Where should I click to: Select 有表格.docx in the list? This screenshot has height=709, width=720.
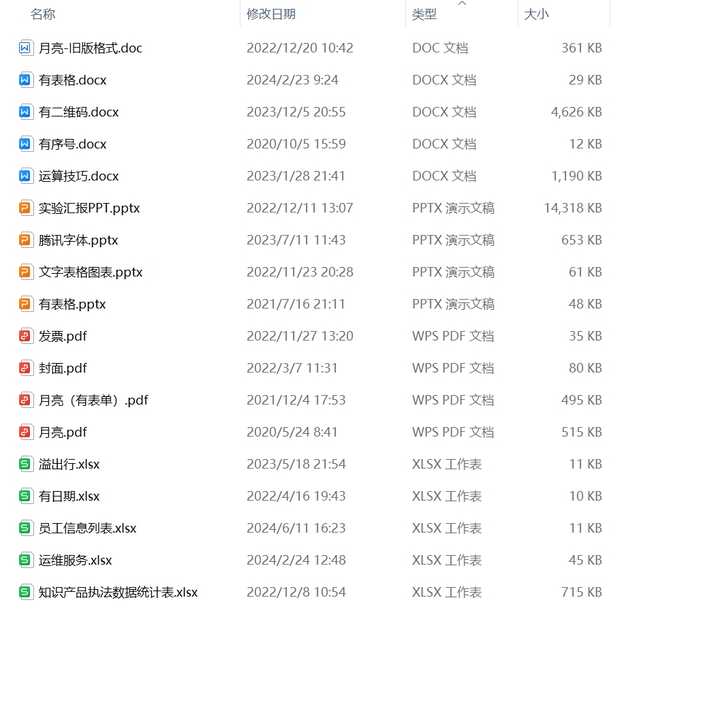pos(72,80)
